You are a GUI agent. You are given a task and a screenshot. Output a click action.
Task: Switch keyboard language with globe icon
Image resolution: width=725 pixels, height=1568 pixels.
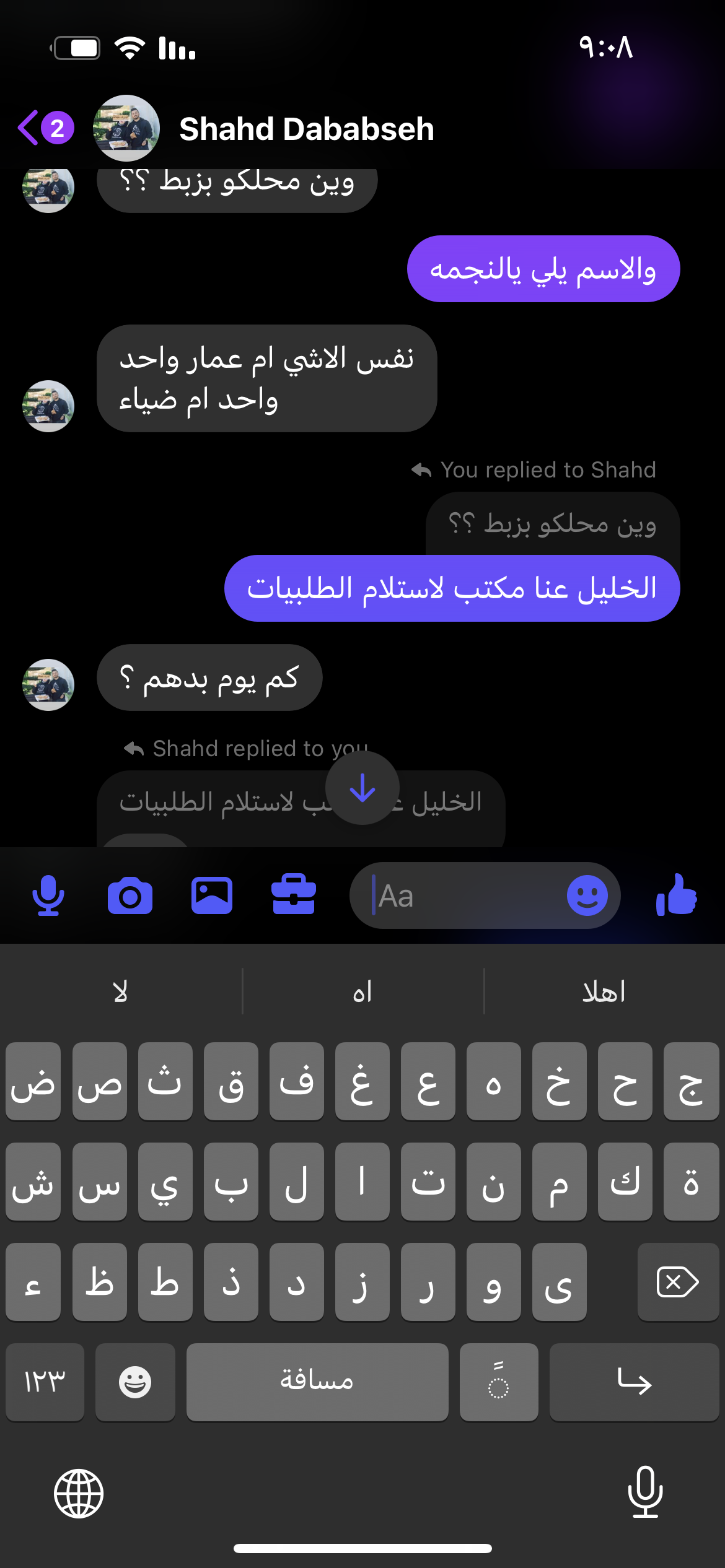click(79, 1493)
